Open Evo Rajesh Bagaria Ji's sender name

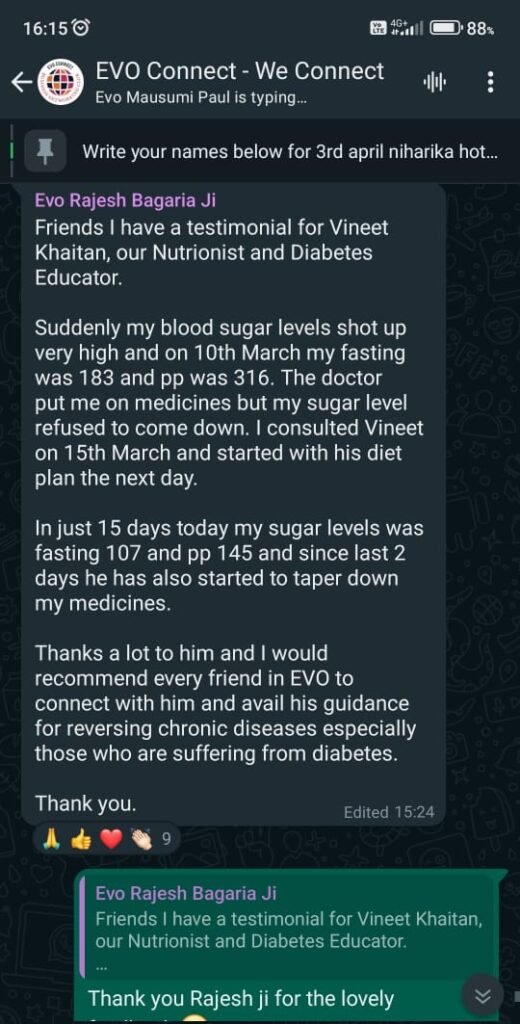[125, 200]
